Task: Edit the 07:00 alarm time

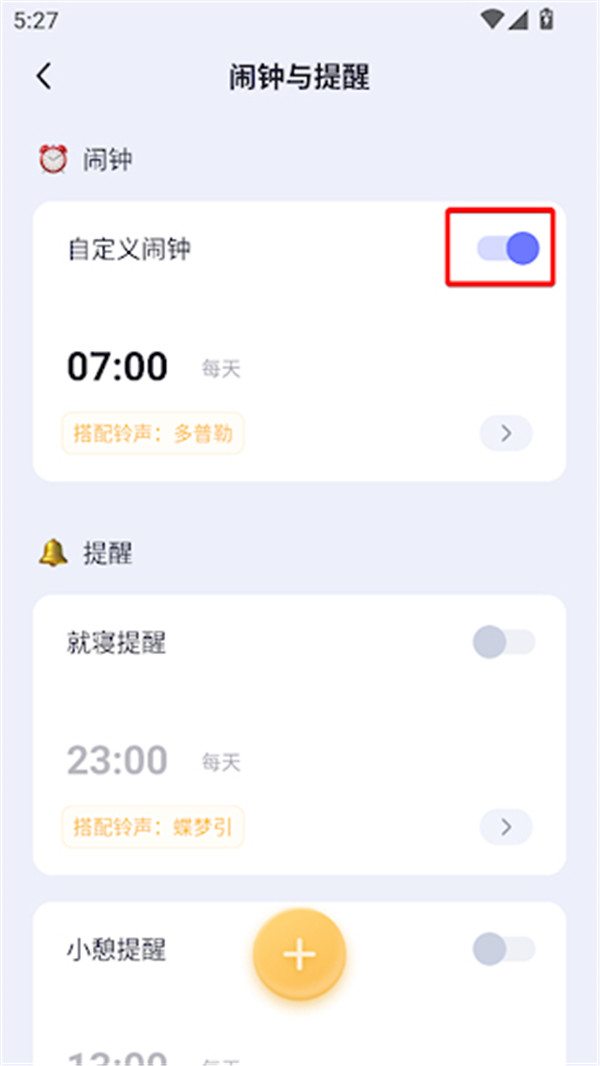Action: (118, 367)
